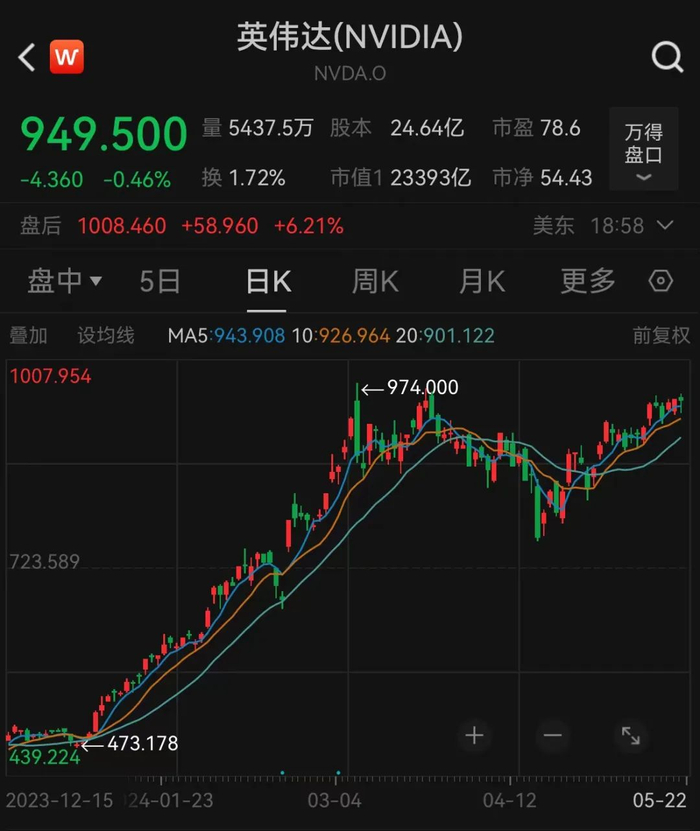Zoom out the chart with minus
The width and height of the screenshot is (700, 831).
[x=552, y=735]
